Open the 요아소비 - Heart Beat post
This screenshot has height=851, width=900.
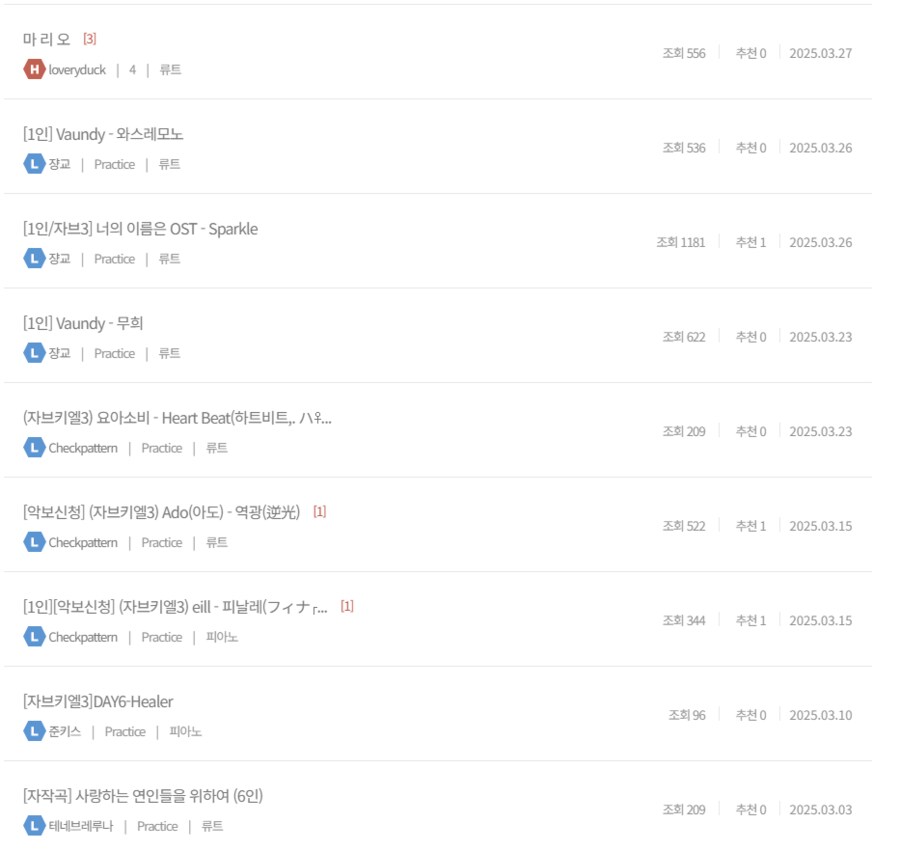click(177, 418)
